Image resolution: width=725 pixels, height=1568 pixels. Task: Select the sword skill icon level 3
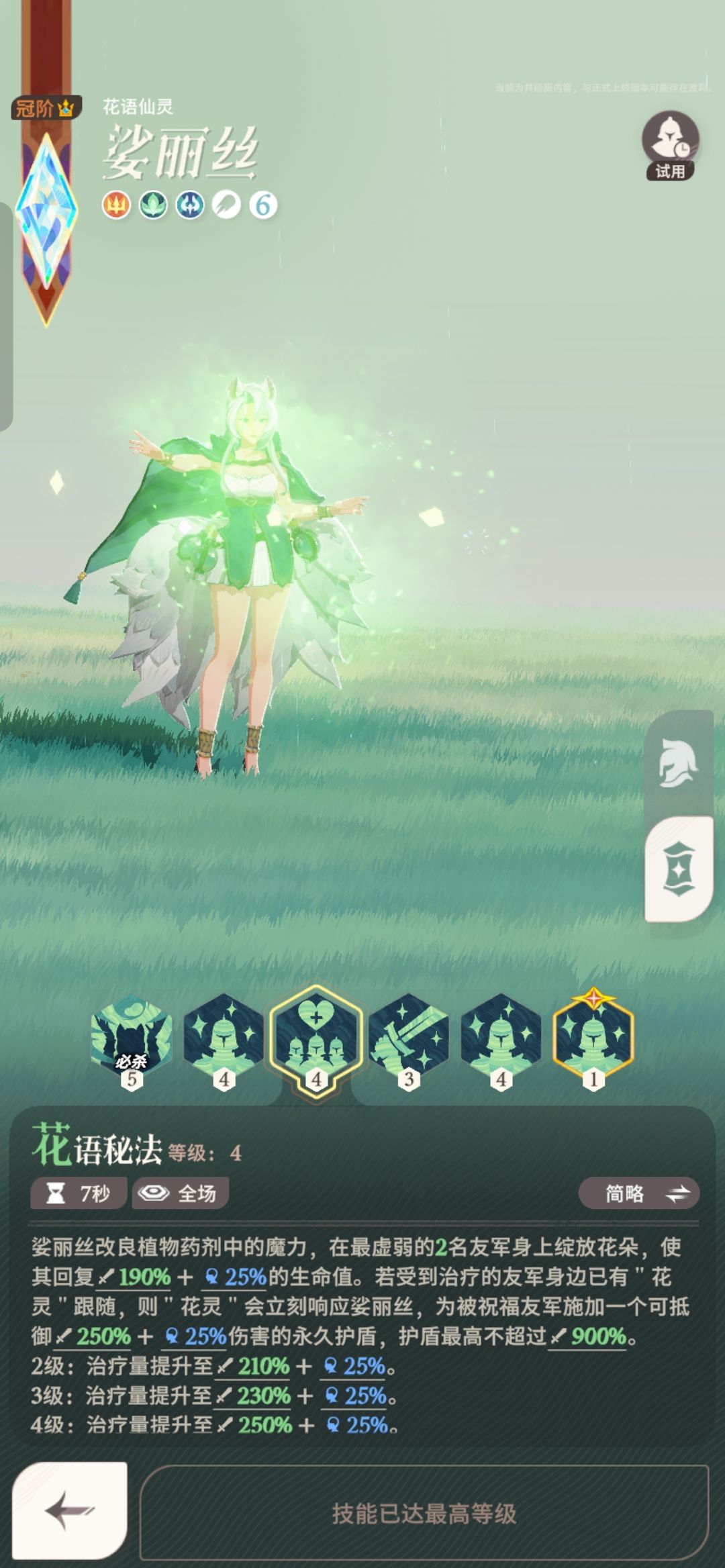pos(409,1038)
